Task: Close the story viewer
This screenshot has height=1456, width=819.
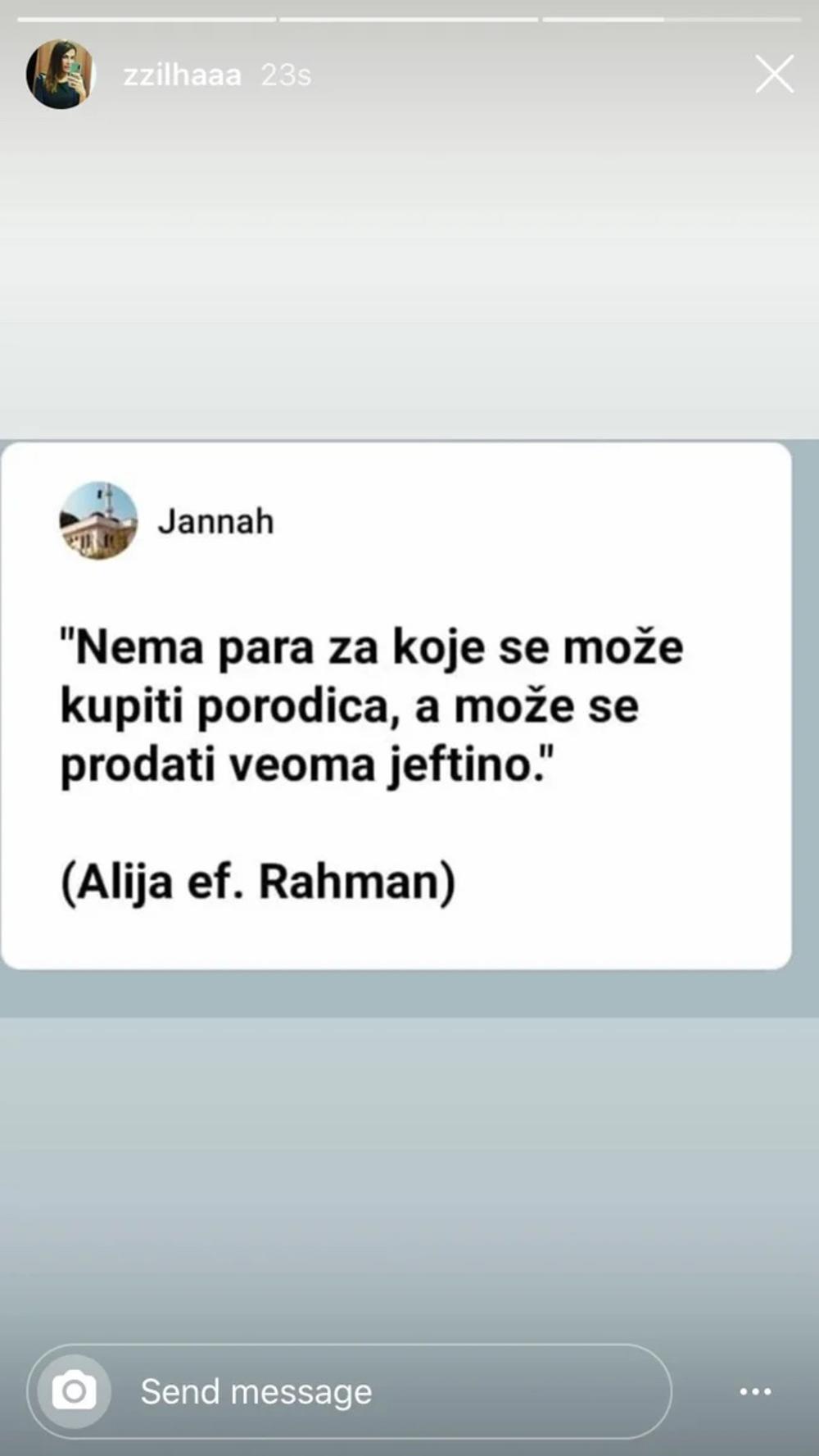Action: (x=774, y=75)
